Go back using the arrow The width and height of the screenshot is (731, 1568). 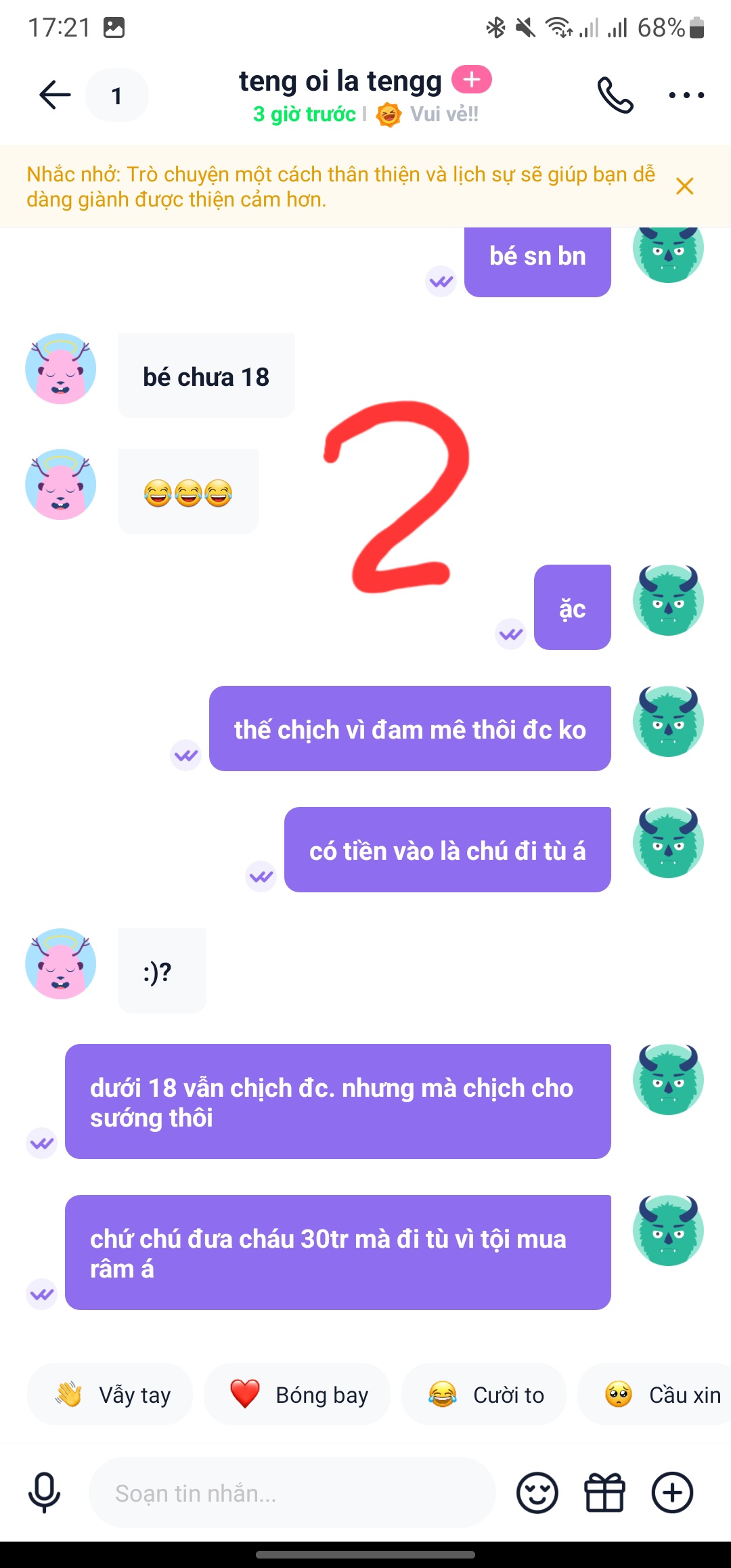55,95
